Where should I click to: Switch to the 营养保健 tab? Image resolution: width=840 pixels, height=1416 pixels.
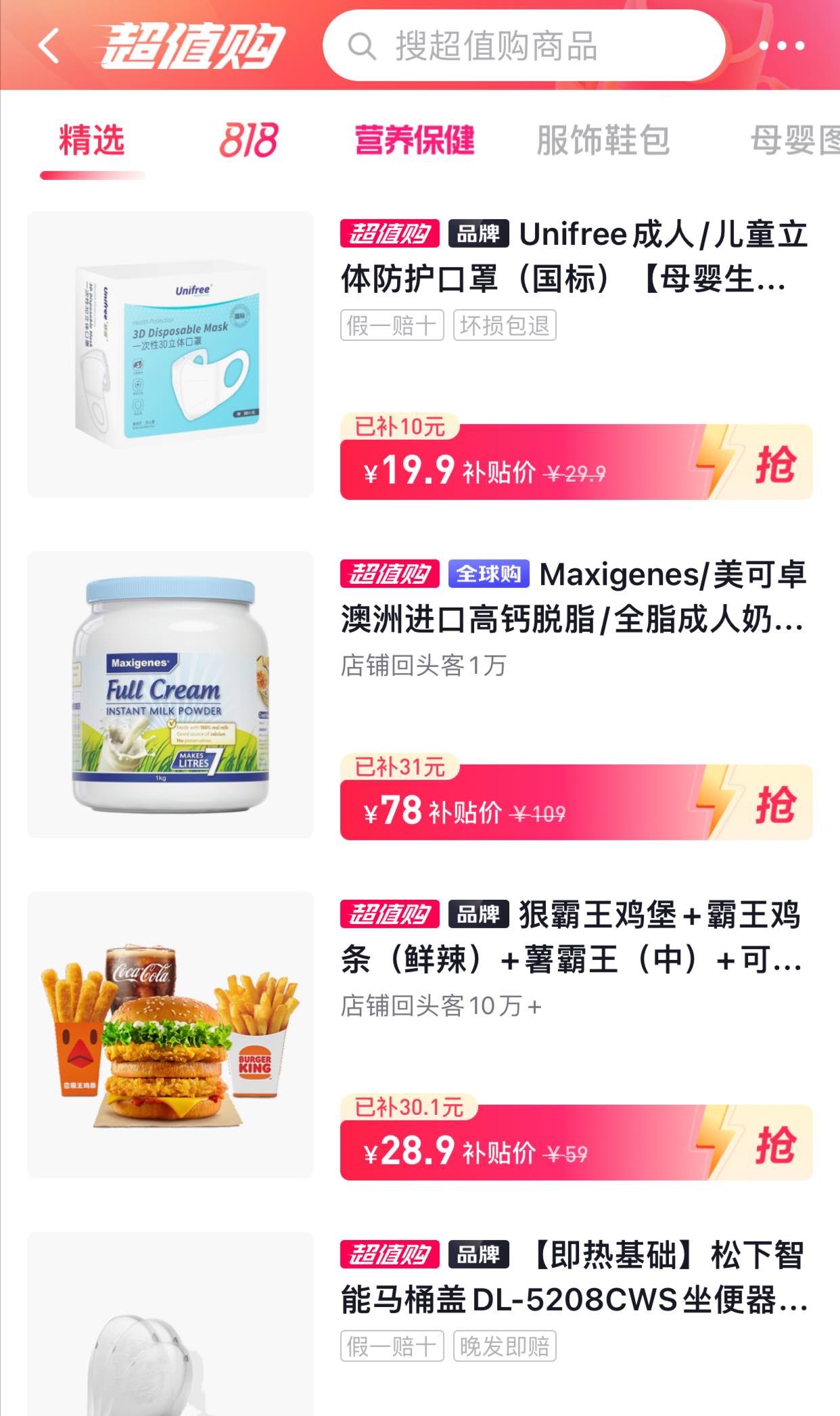[415, 141]
